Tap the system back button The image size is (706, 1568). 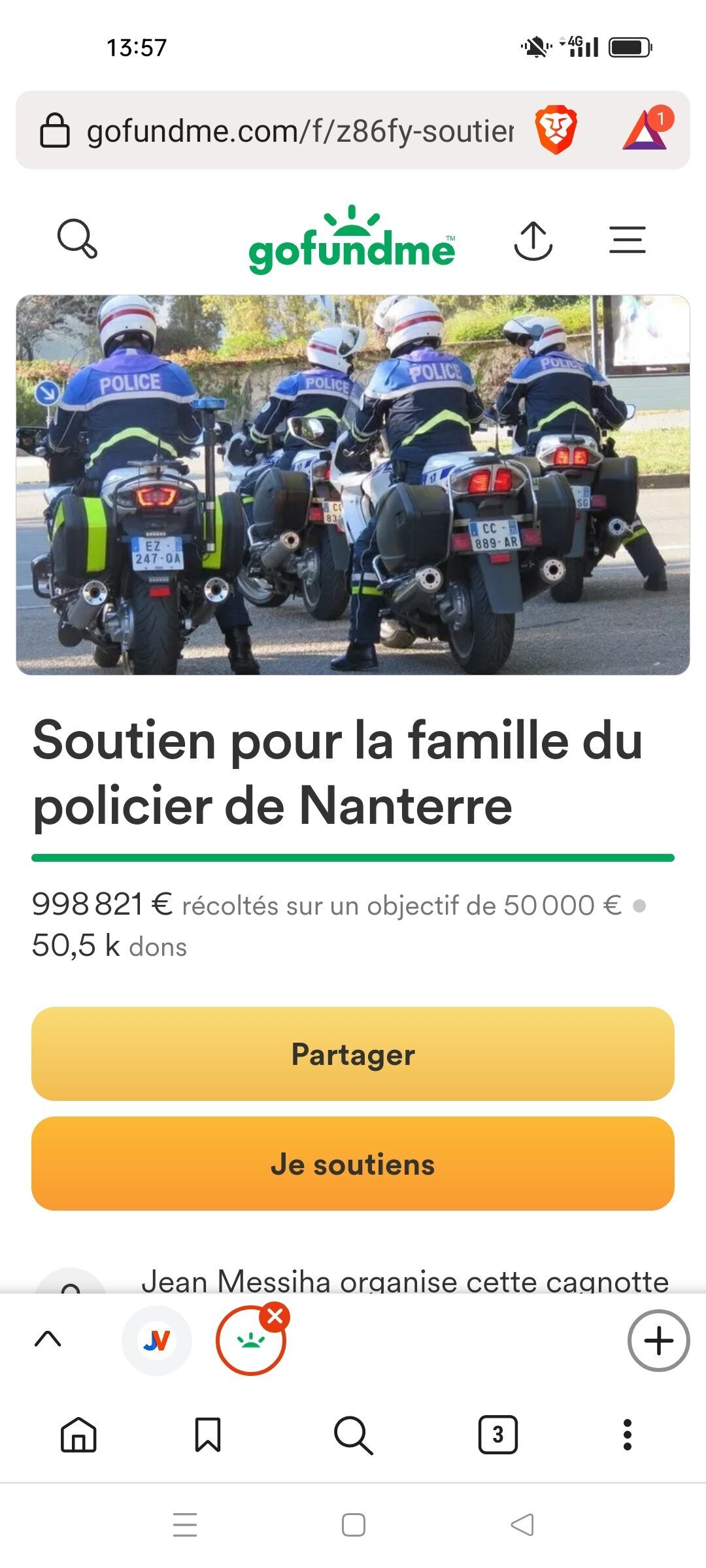pos(522,1525)
